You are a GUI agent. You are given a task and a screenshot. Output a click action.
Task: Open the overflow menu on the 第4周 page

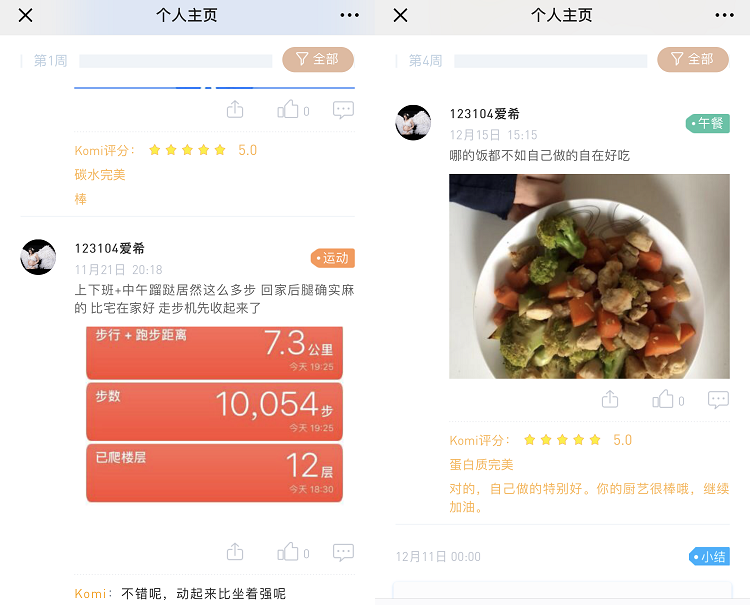pyautogui.click(x=724, y=15)
